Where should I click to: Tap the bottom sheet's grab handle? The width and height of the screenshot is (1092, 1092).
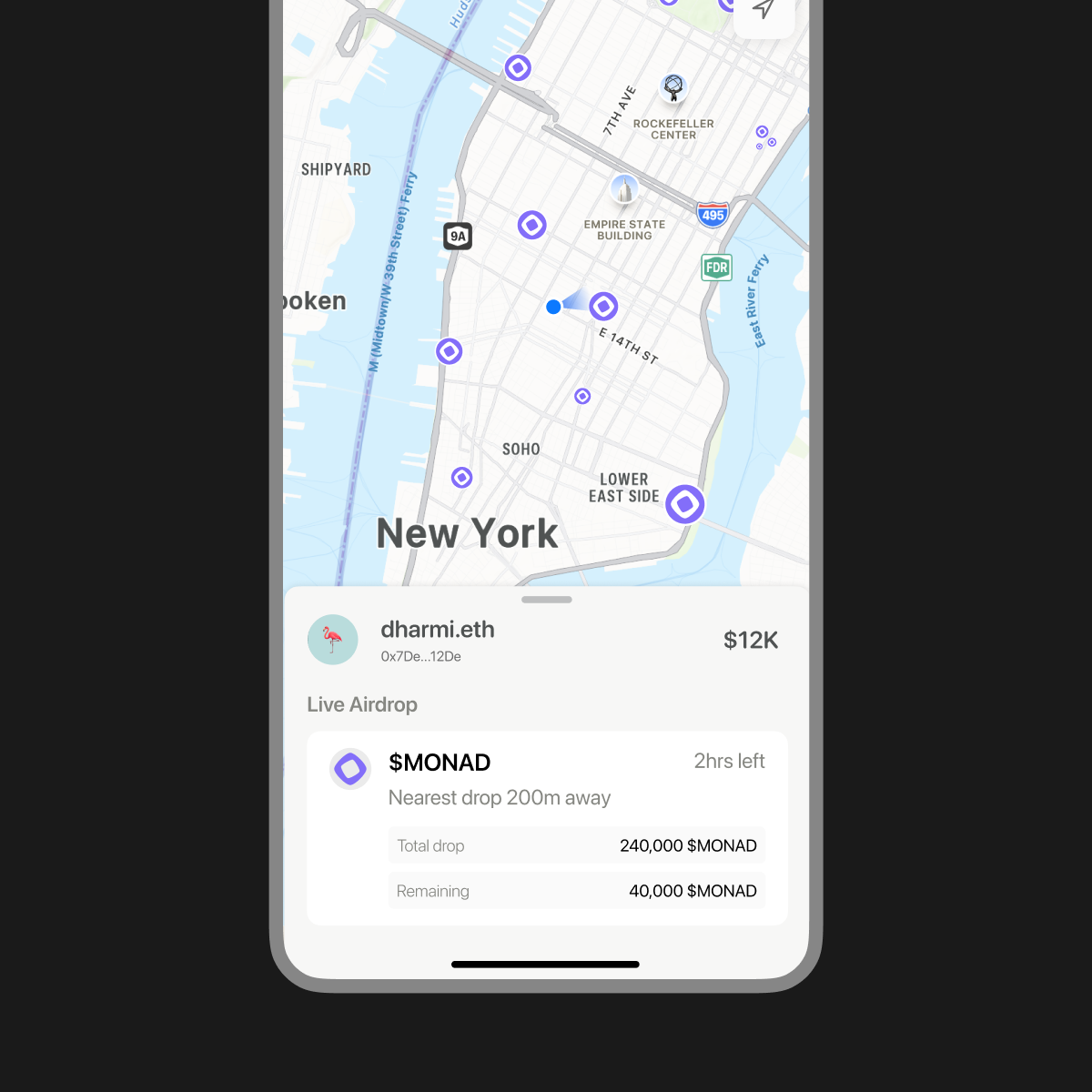click(546, 600)
